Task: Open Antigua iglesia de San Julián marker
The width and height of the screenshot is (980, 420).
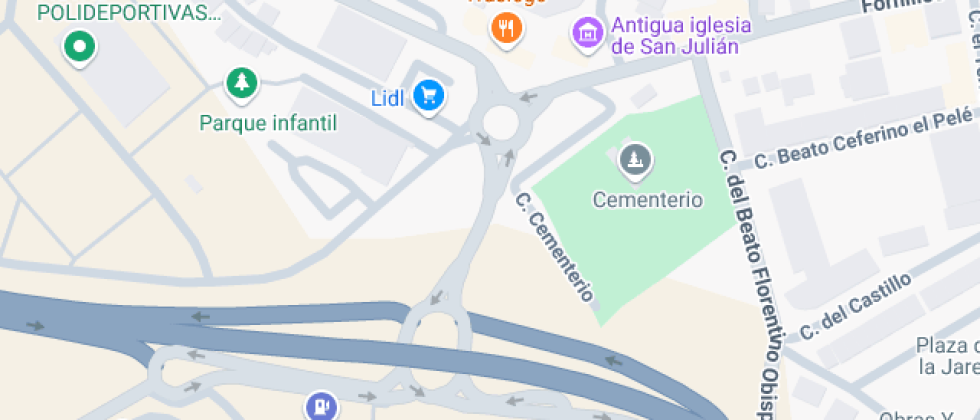Action: pos(587,31)
